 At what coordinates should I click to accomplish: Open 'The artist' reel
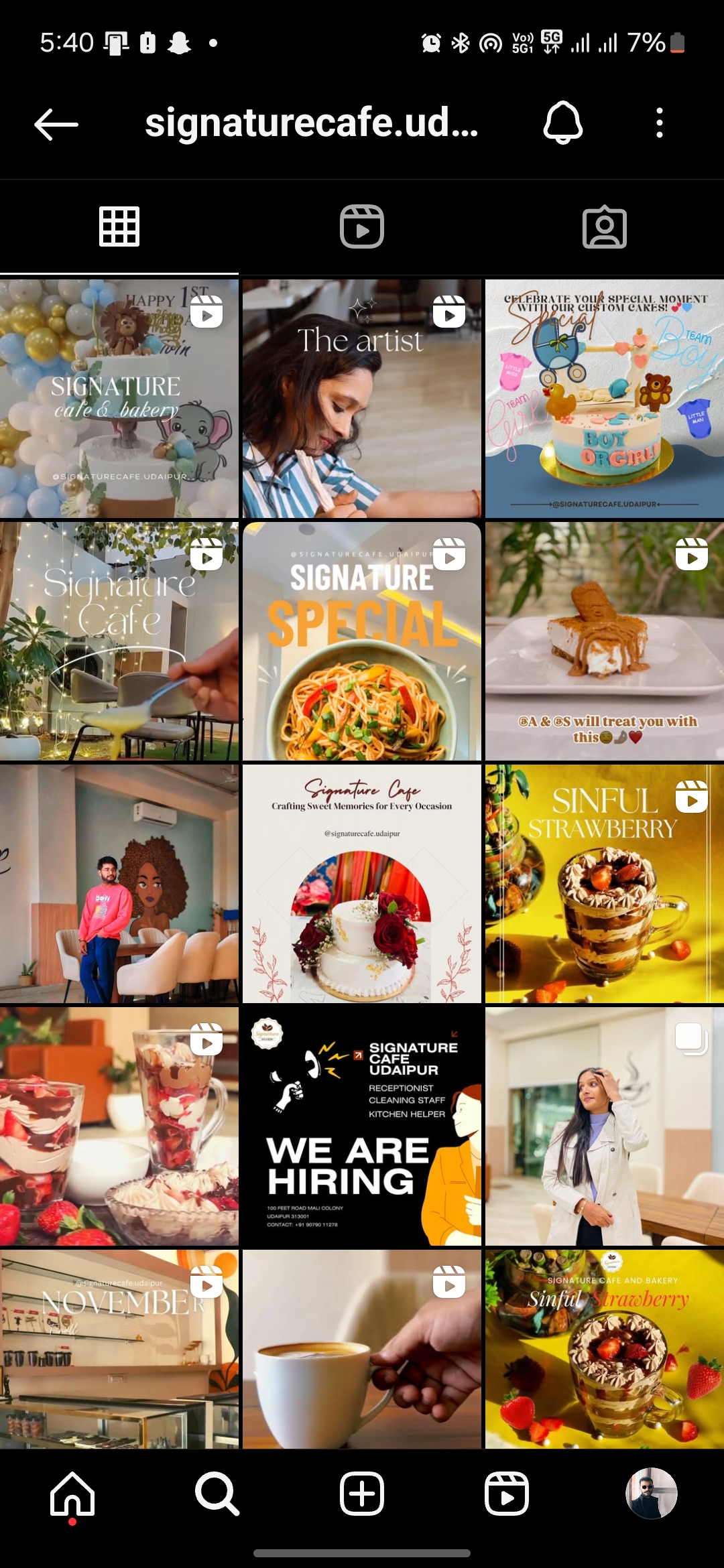tap(361, 399)
